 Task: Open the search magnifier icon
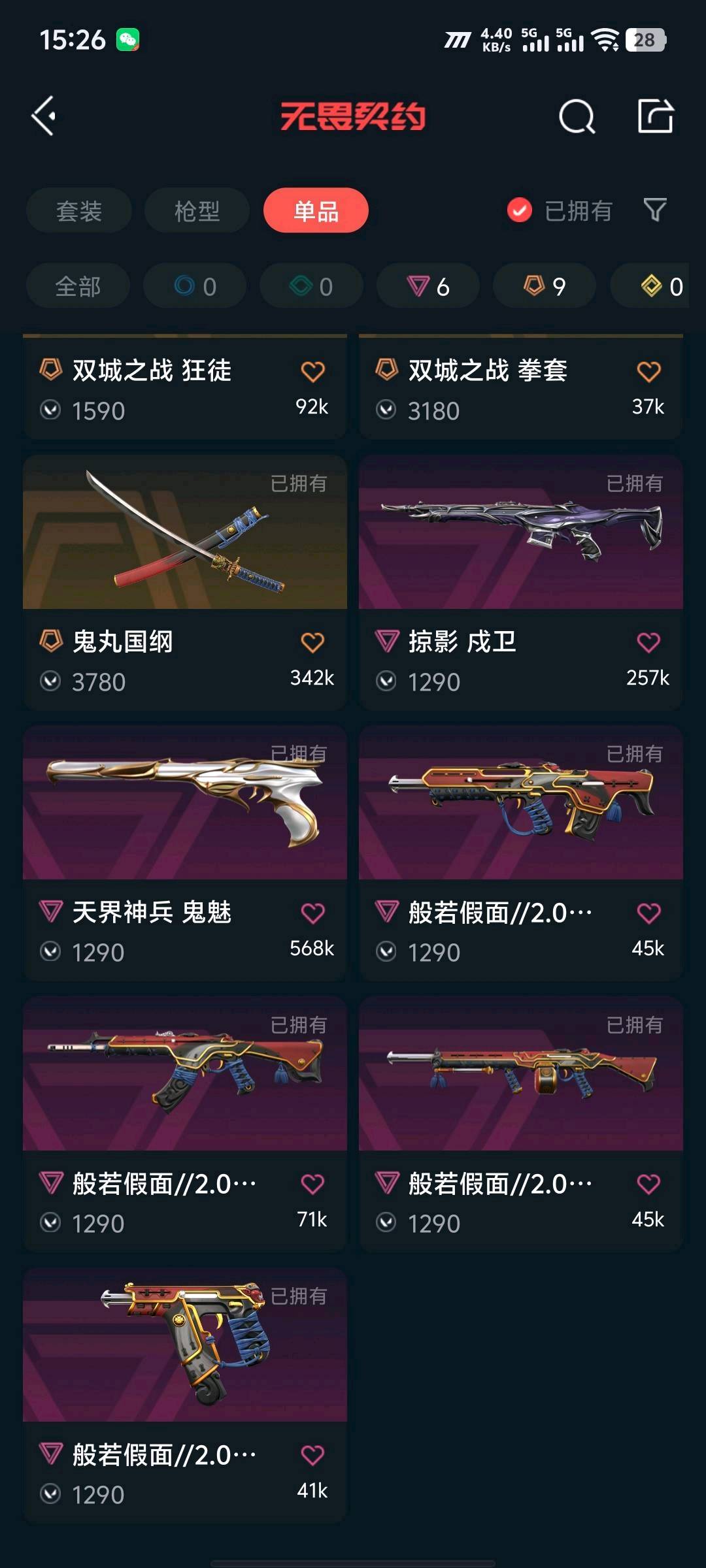pos(577,116)
